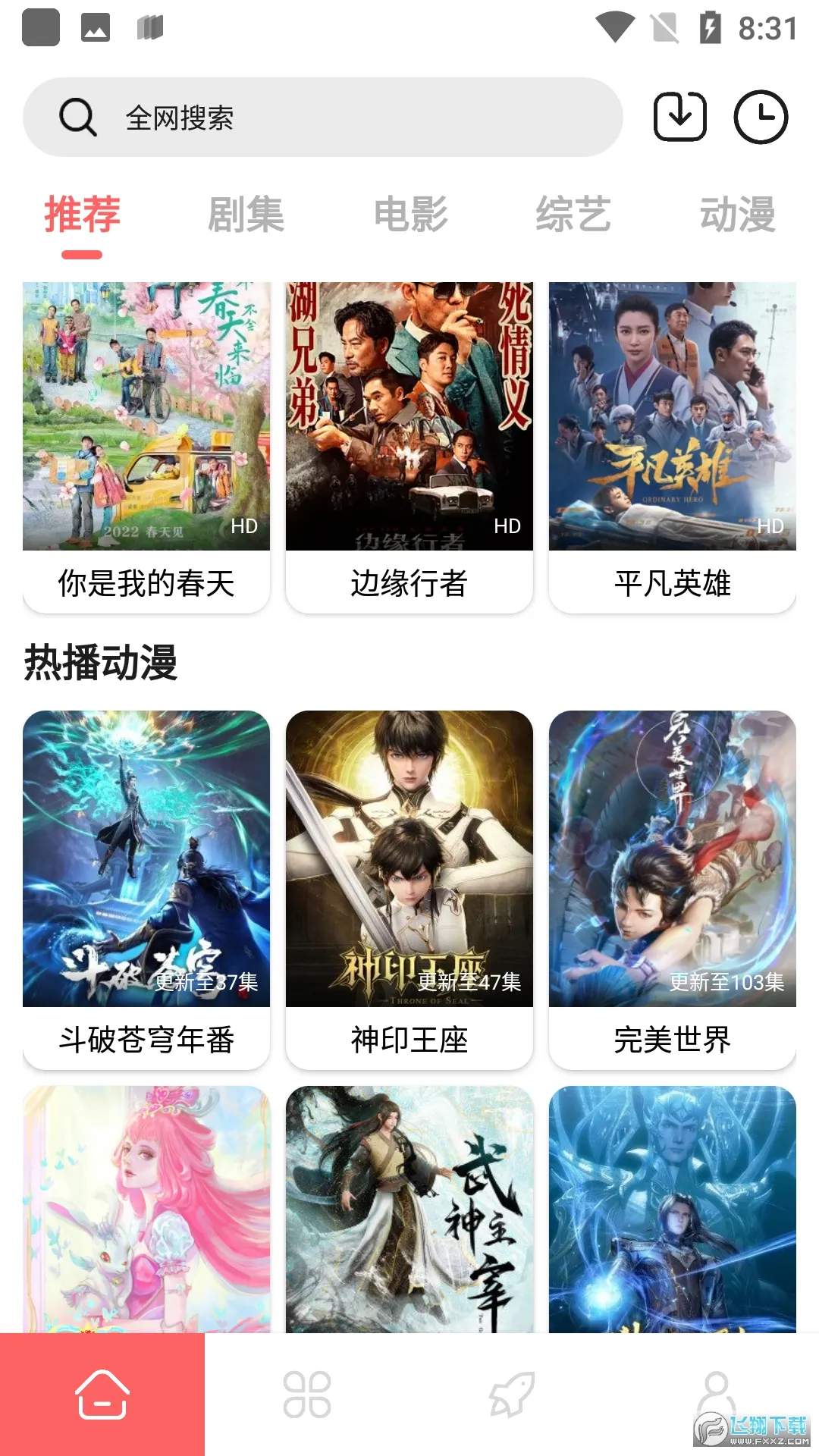Switch to the 动漫 tab
The image size is (819, 1456).
pos(737,215)
